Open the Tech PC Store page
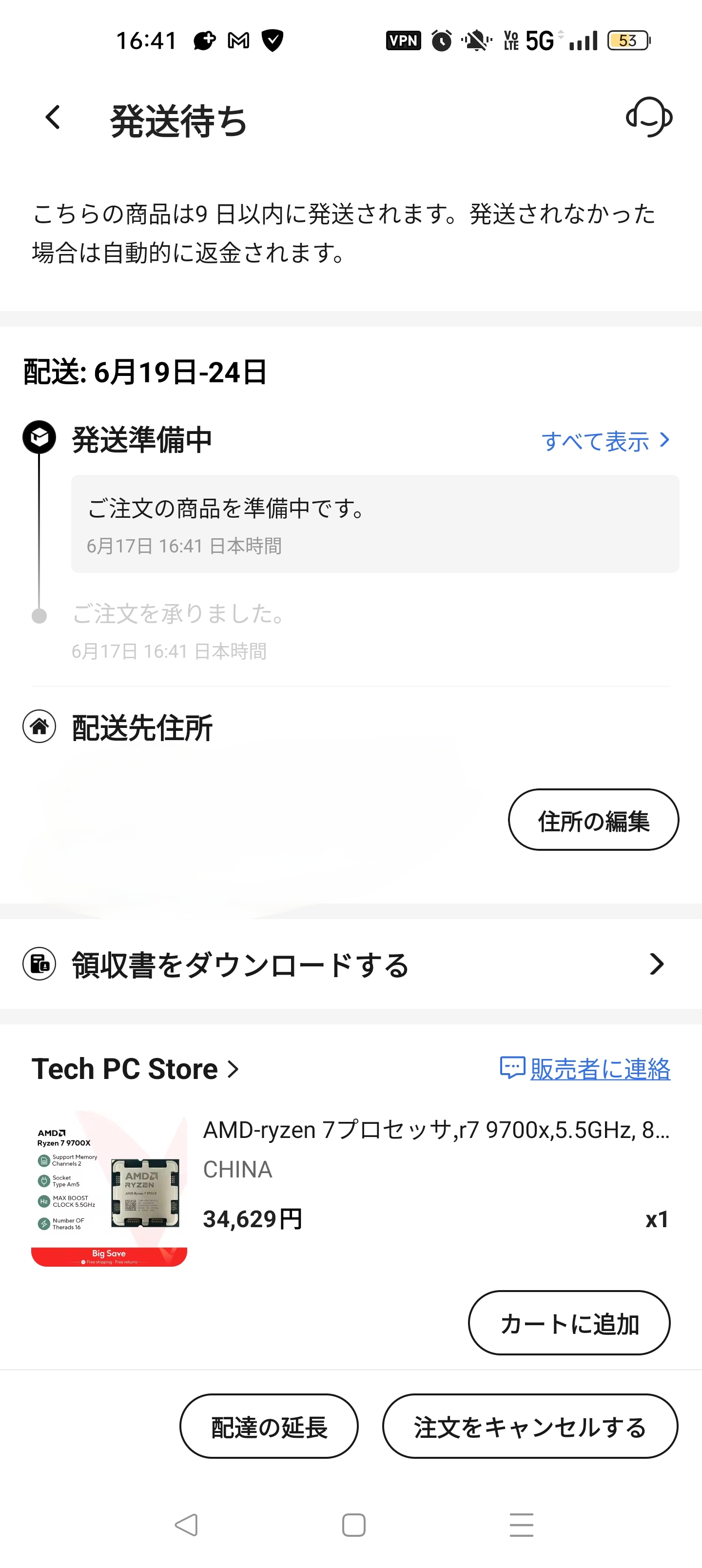This screenshot has width=702, height=1568. [135, 1069]
